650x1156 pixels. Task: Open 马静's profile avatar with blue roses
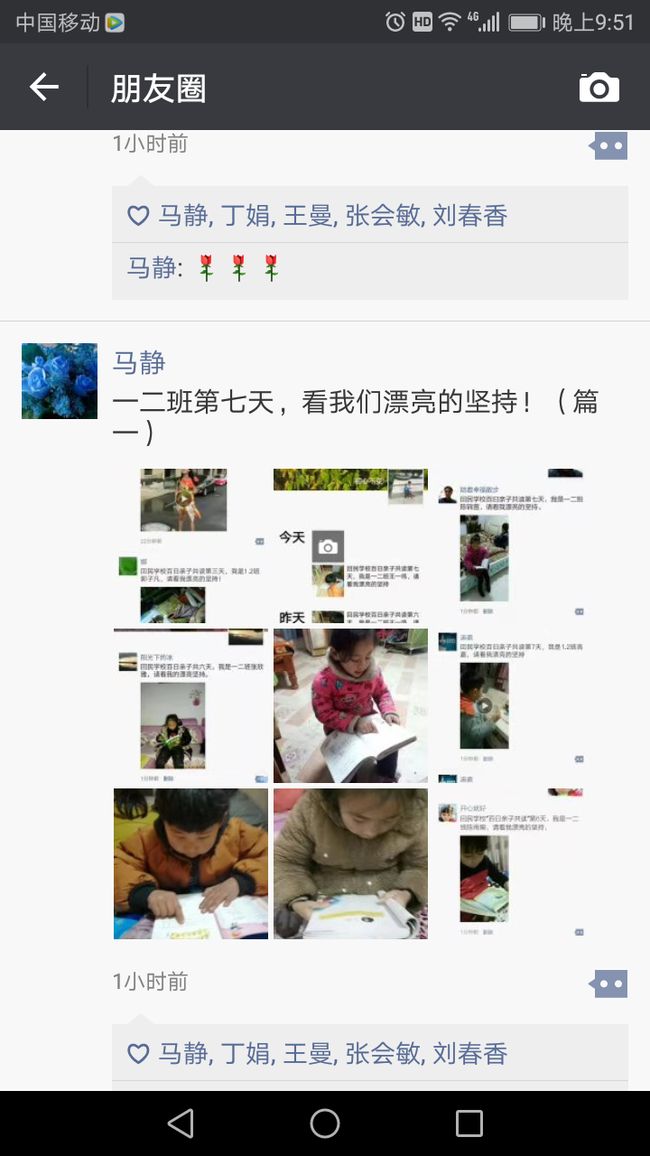(x=59, y=380)
